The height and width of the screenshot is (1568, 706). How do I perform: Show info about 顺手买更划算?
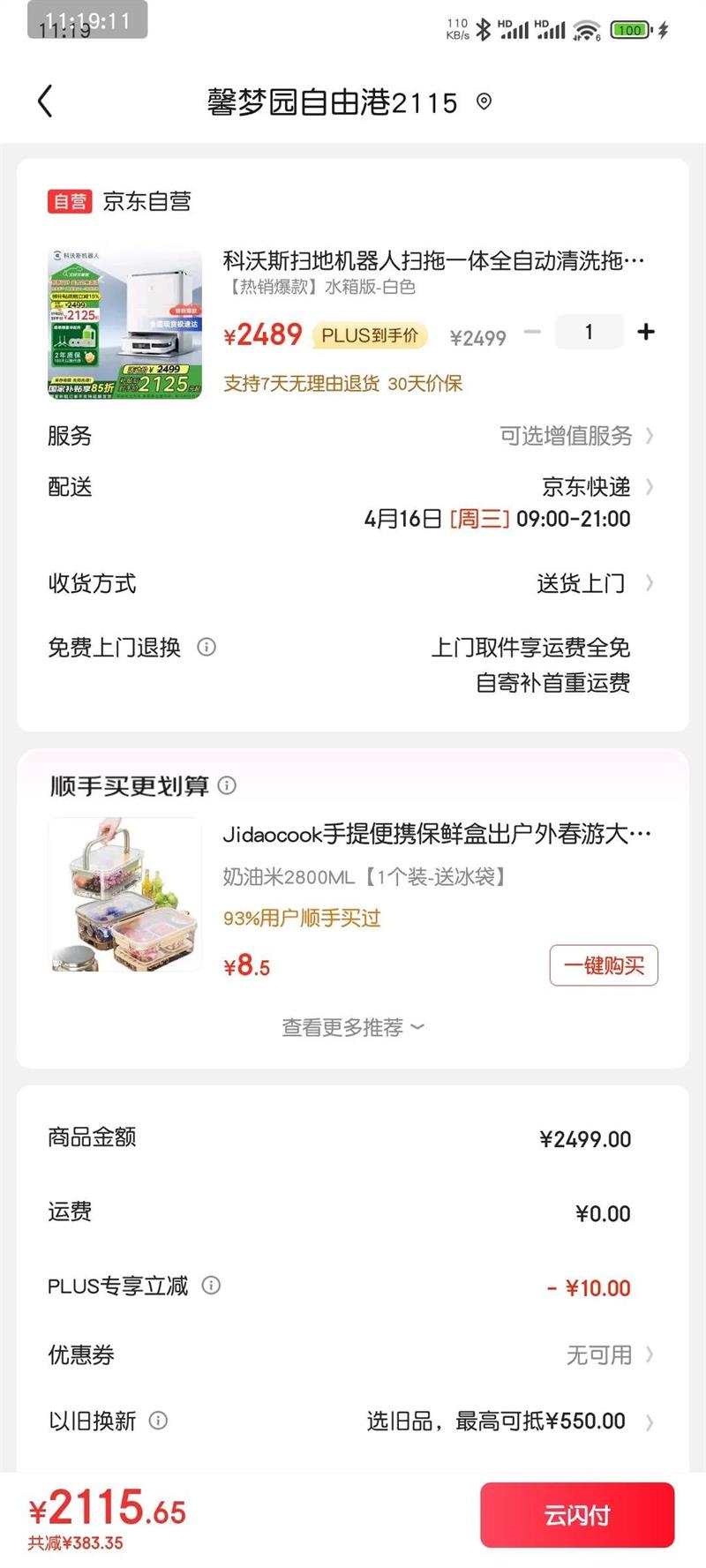[x=227, y=785]
